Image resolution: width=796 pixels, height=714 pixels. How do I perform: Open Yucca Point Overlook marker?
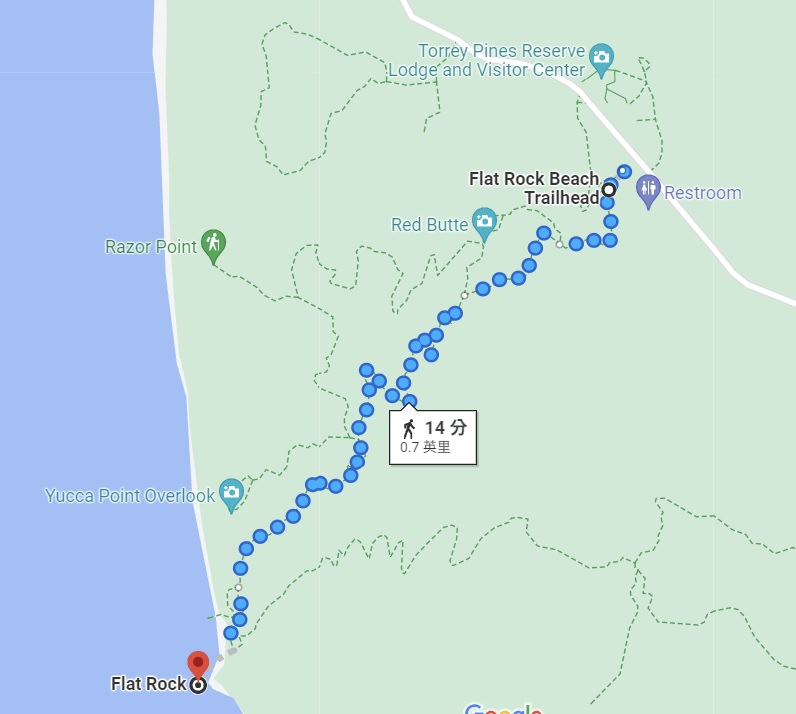(231, 492)
